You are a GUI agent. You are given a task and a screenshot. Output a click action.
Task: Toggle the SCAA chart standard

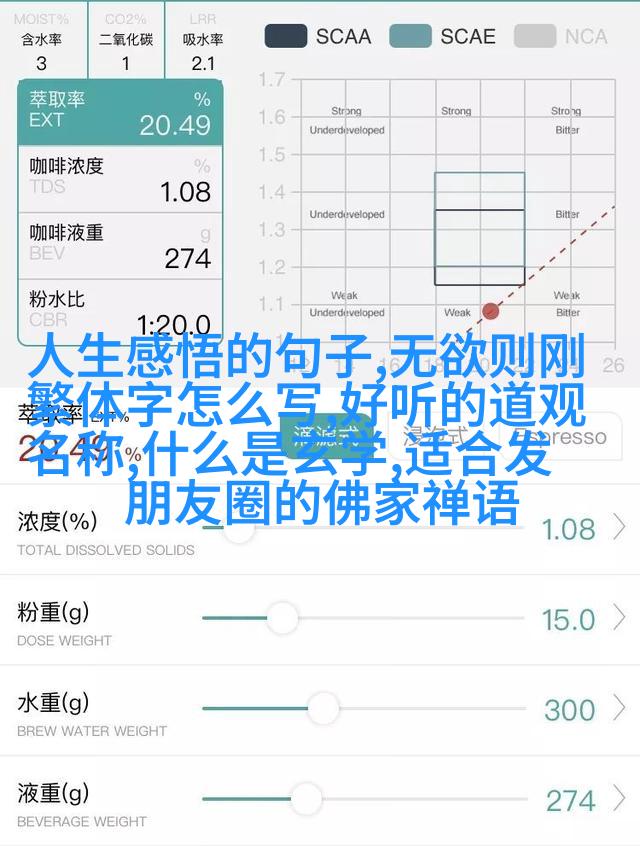[x=317, y=37]
